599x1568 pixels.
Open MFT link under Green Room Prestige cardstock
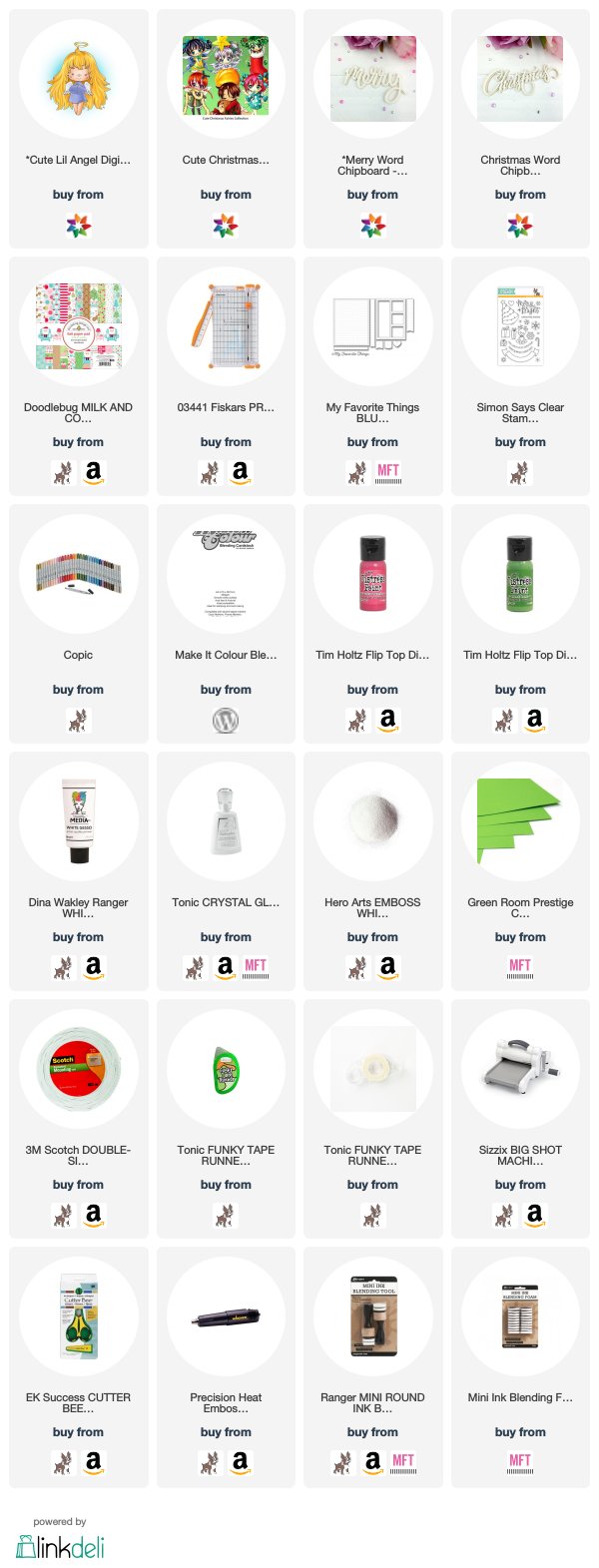(520, 967)
